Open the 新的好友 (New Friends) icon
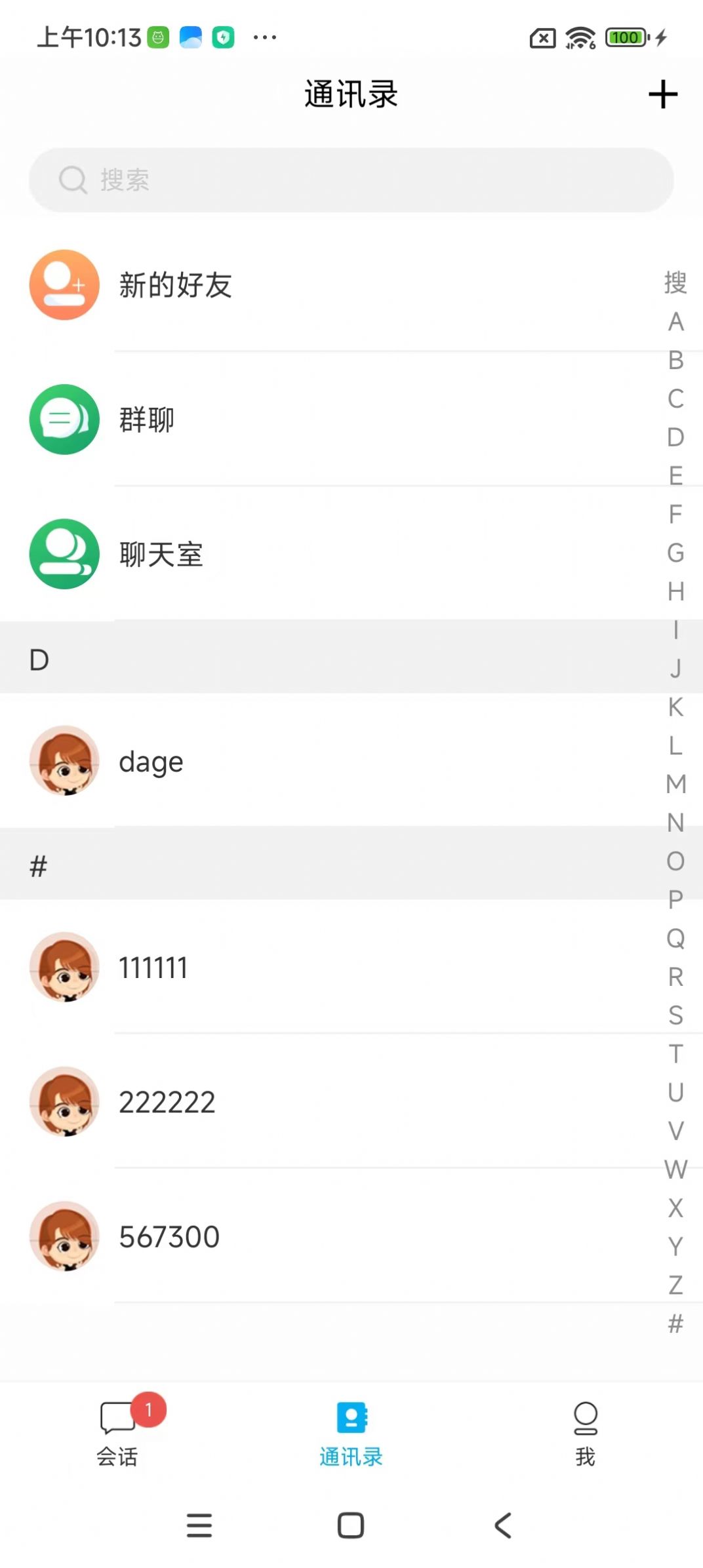This screenshot has height=1568, width=703. coord(63,284)
